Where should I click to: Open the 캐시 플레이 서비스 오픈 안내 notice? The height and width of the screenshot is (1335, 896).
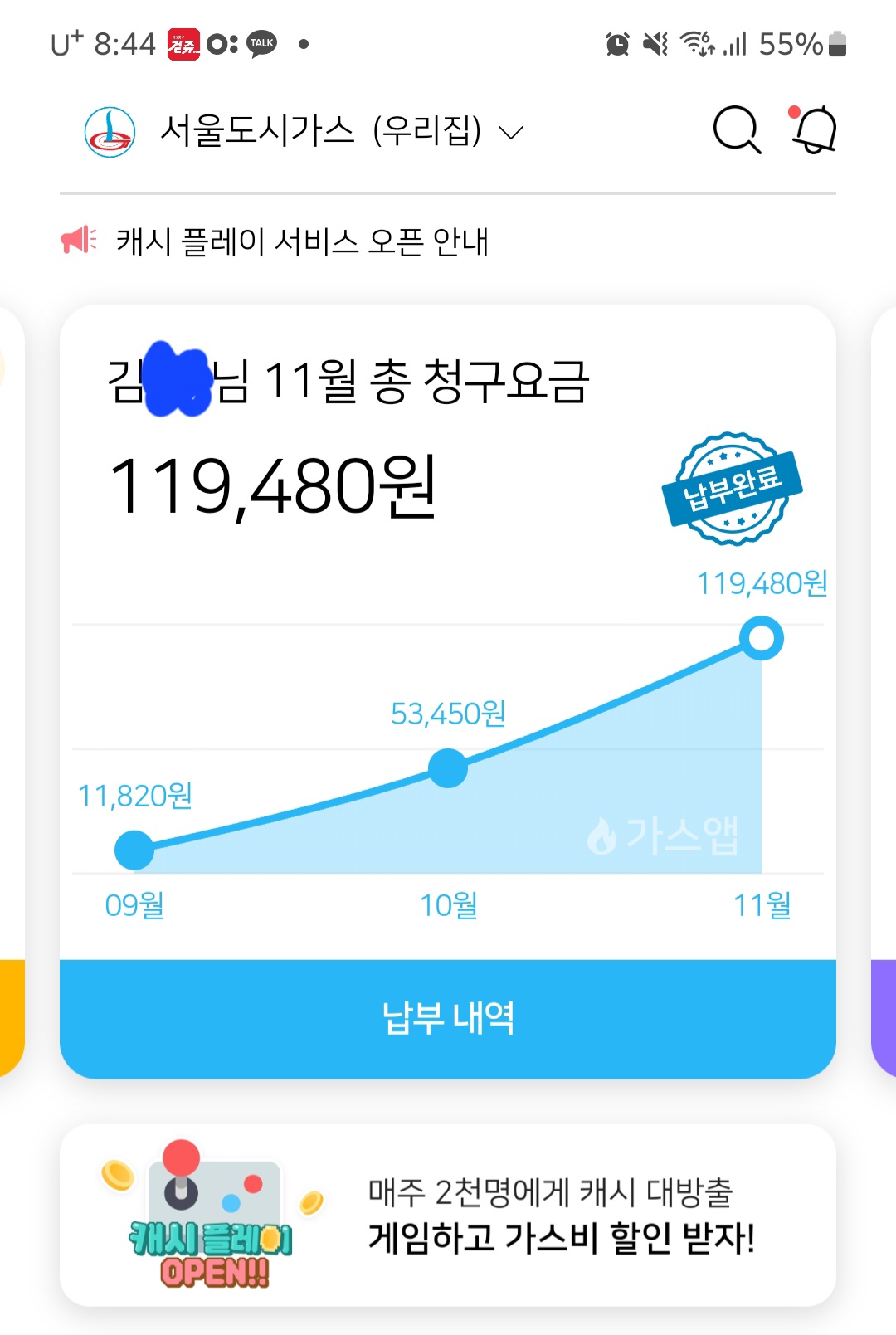coord(302,241)
